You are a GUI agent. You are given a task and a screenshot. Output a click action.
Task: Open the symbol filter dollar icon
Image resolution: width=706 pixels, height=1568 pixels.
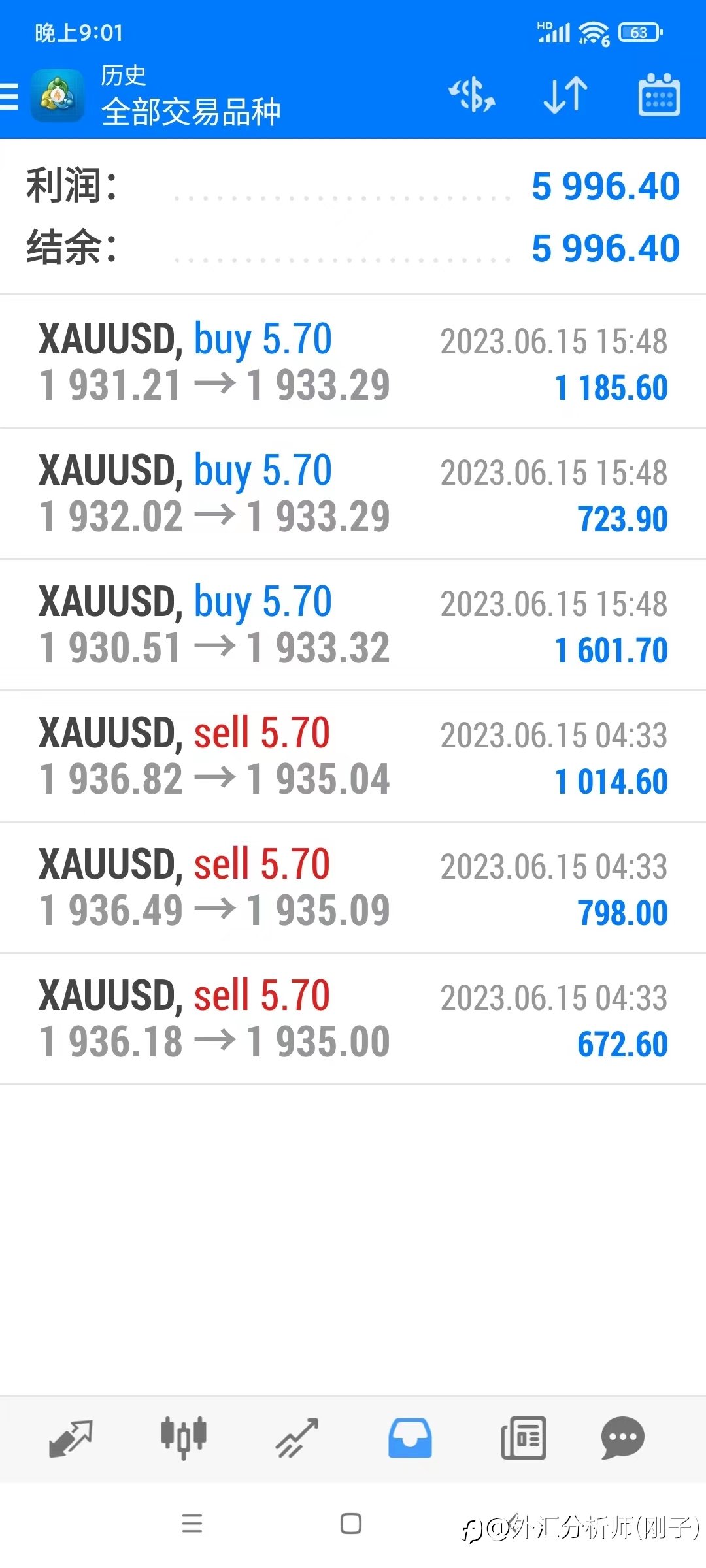click(471, 95)
